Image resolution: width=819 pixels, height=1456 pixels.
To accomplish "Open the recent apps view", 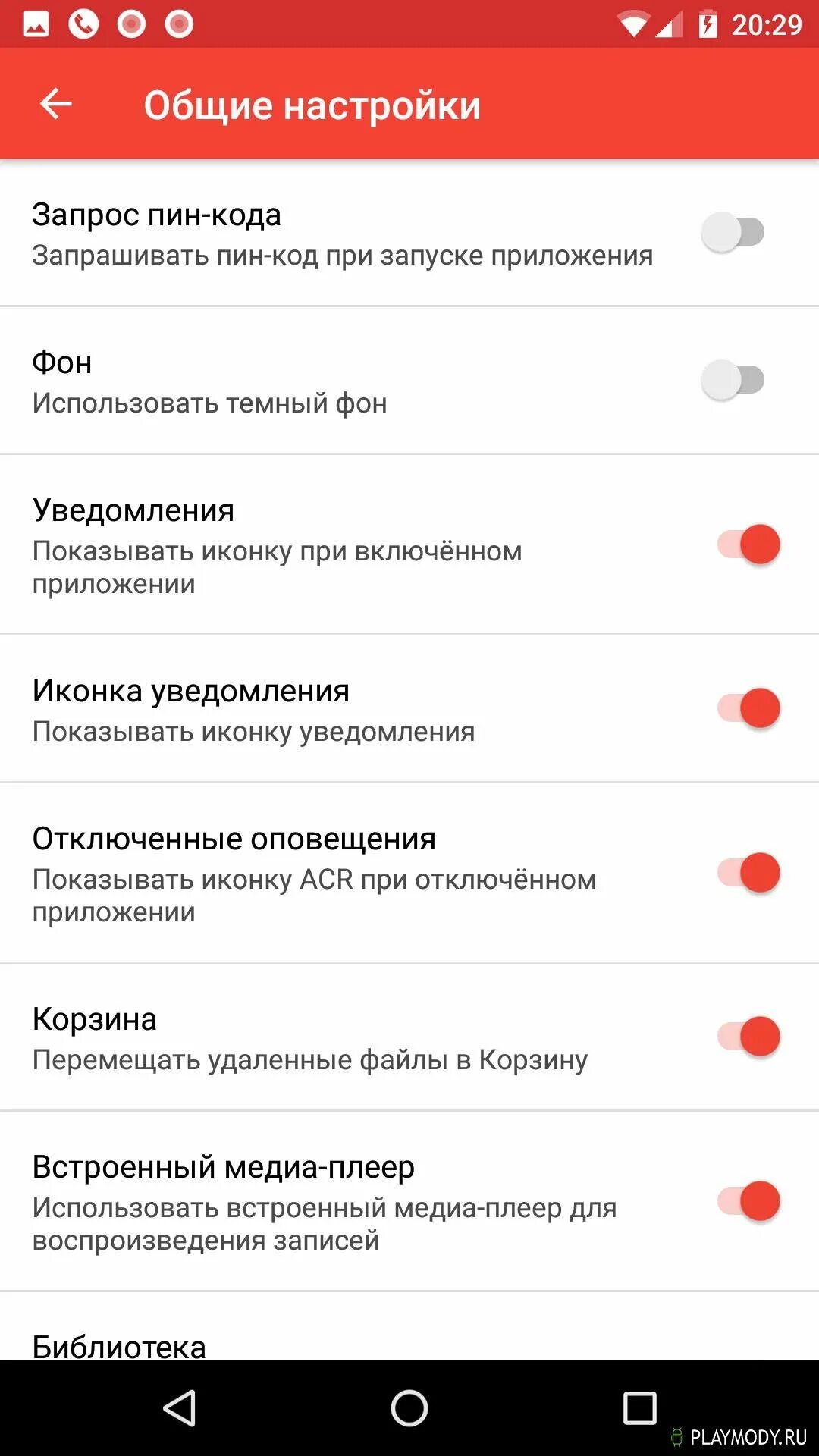I will [639, 1409].
